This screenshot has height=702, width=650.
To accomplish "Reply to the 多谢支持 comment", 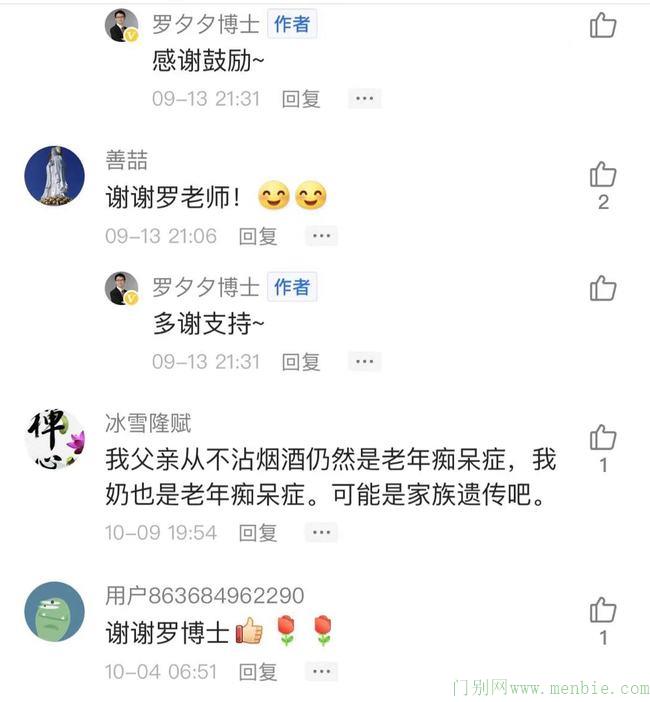I will (301, 361).
